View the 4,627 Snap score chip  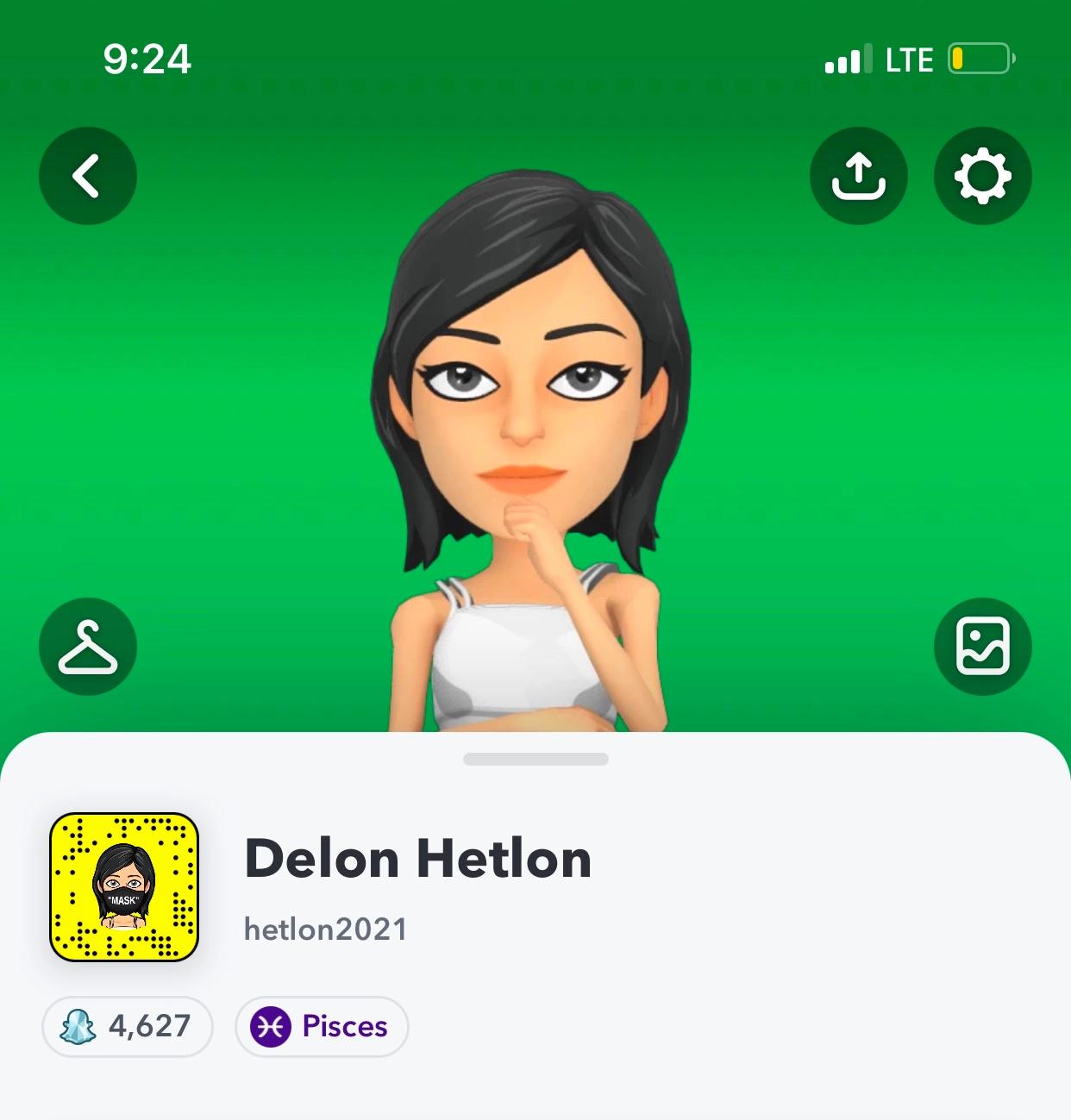(x=128, y=1026)
